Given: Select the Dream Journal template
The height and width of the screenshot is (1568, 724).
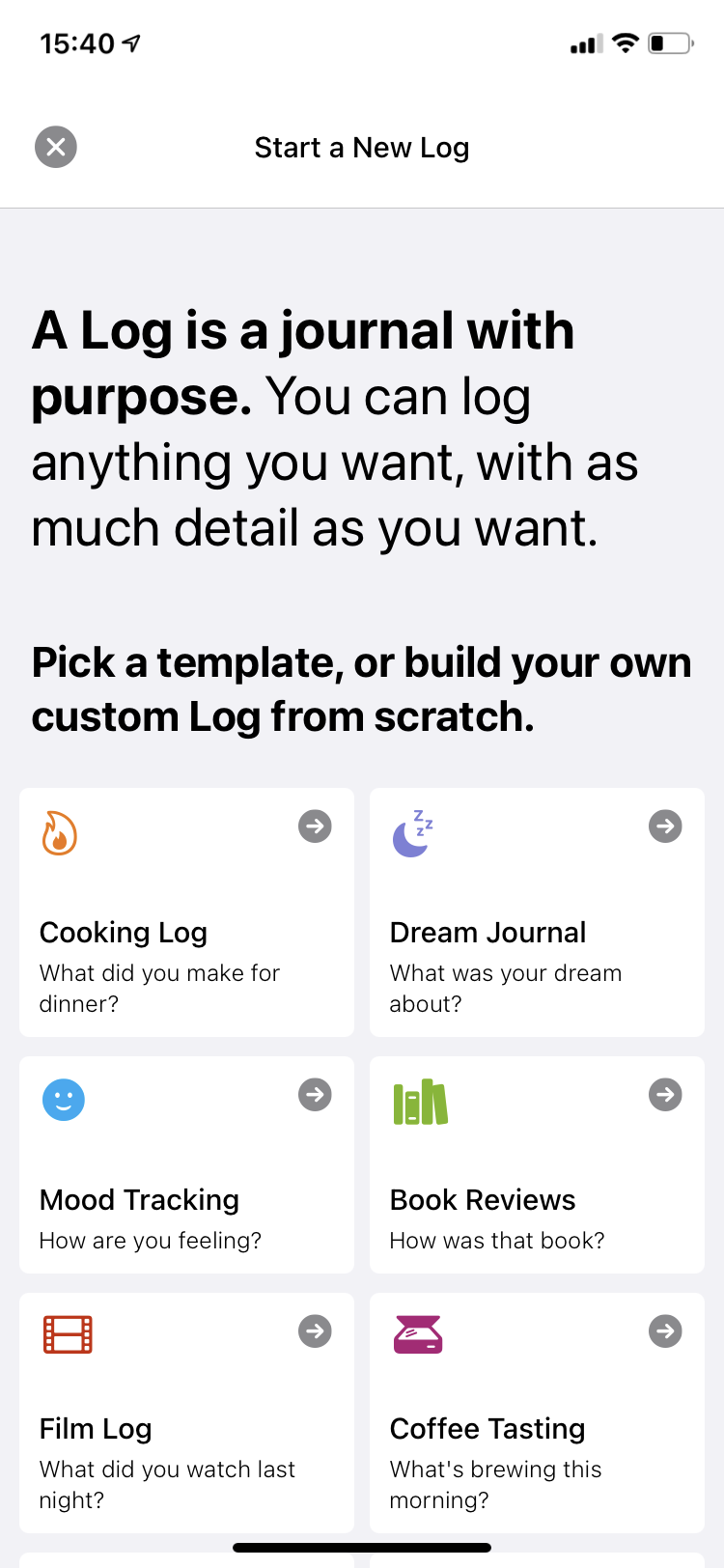Looking at the screenshot, I should pos(537,912).
